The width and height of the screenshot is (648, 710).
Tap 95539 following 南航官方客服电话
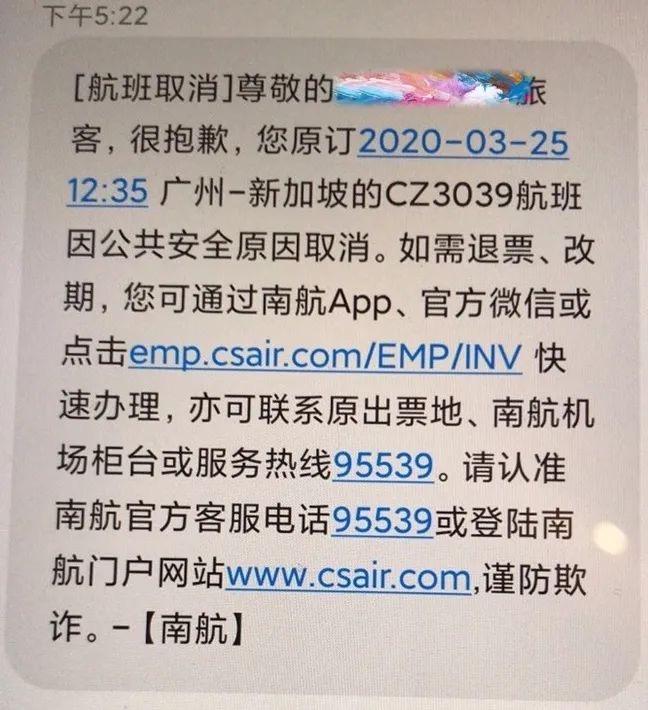click(x=383, y=519)
